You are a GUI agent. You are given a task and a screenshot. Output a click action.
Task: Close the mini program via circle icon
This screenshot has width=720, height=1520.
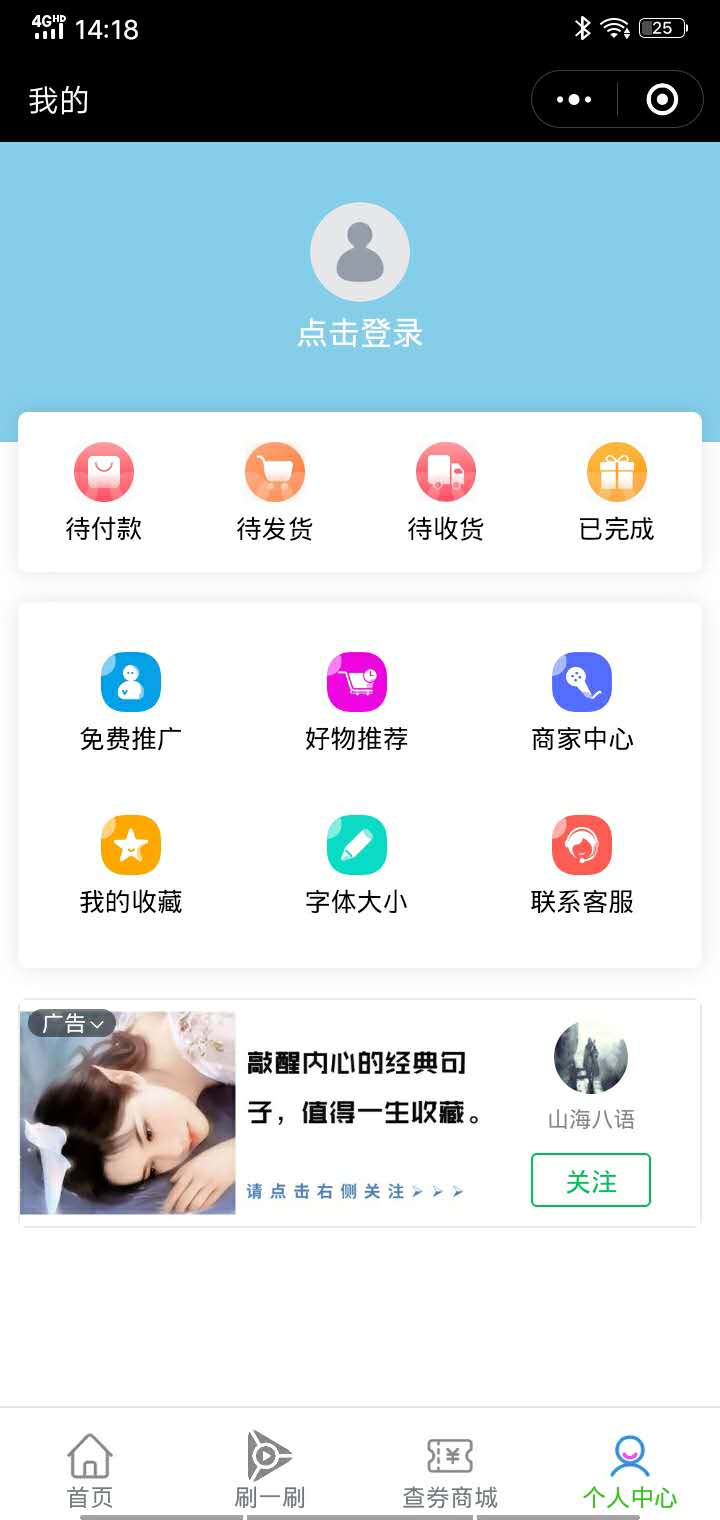662,100
